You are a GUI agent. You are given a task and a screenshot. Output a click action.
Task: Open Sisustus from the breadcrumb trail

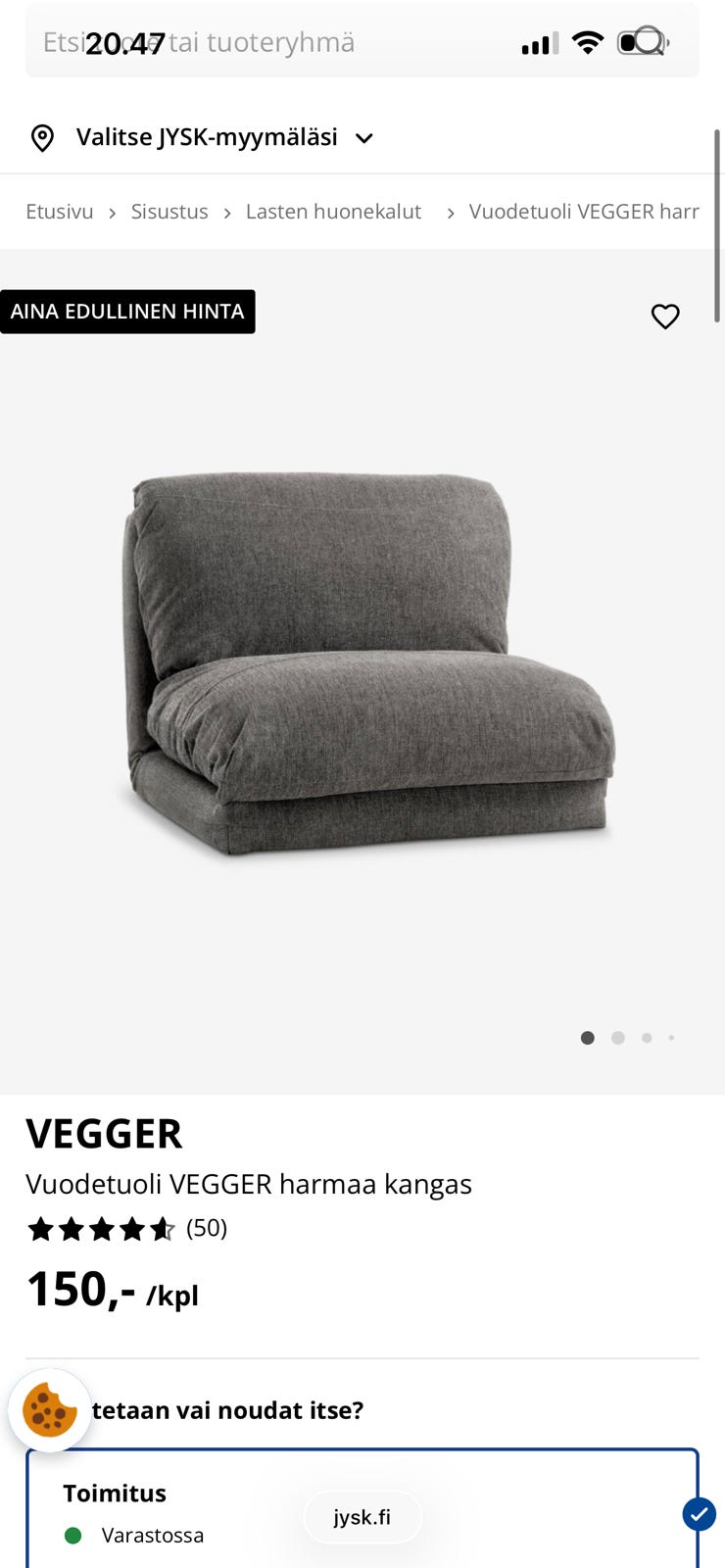[x=169, y=211]
